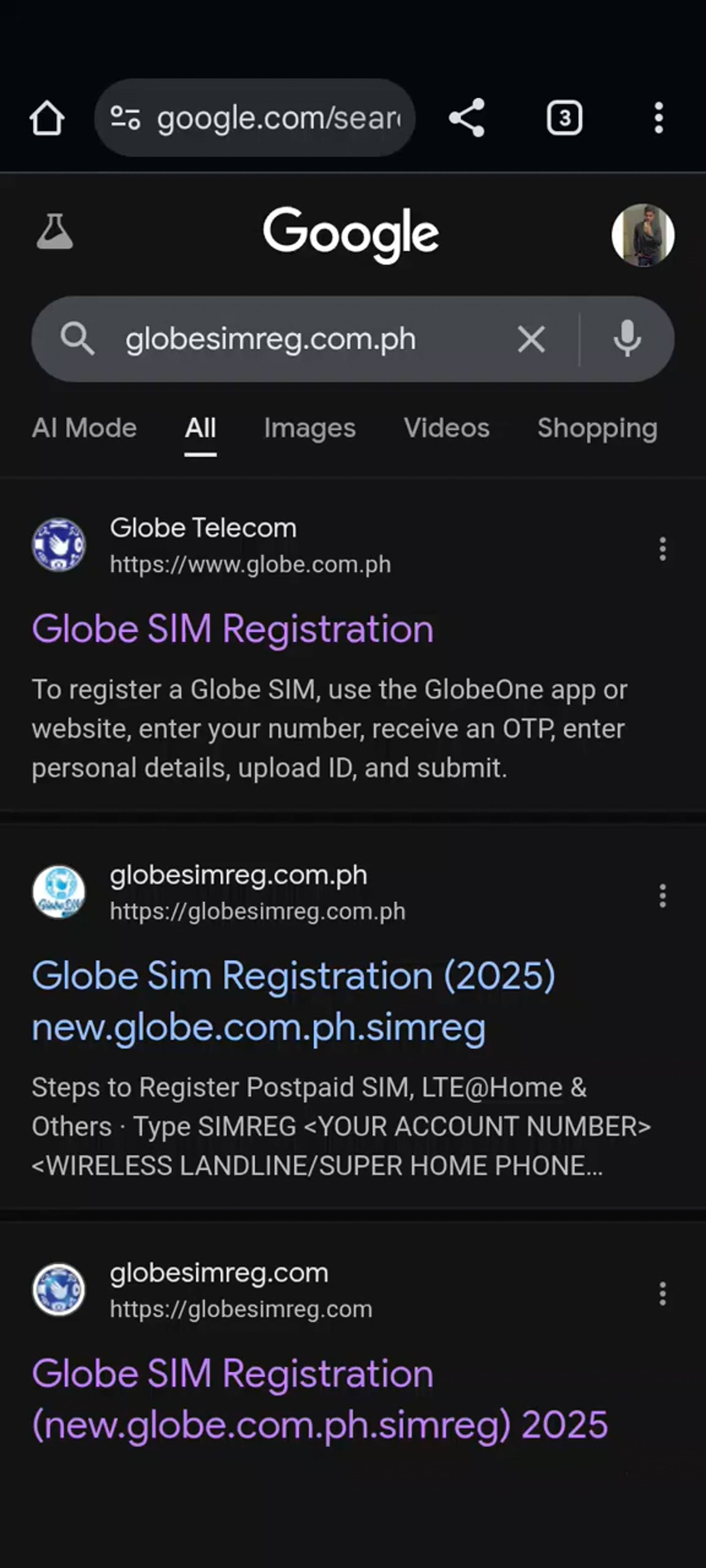Share this search page
Image resolution: width=706 pixels, height=1568 pixels.
pos(467,118)
